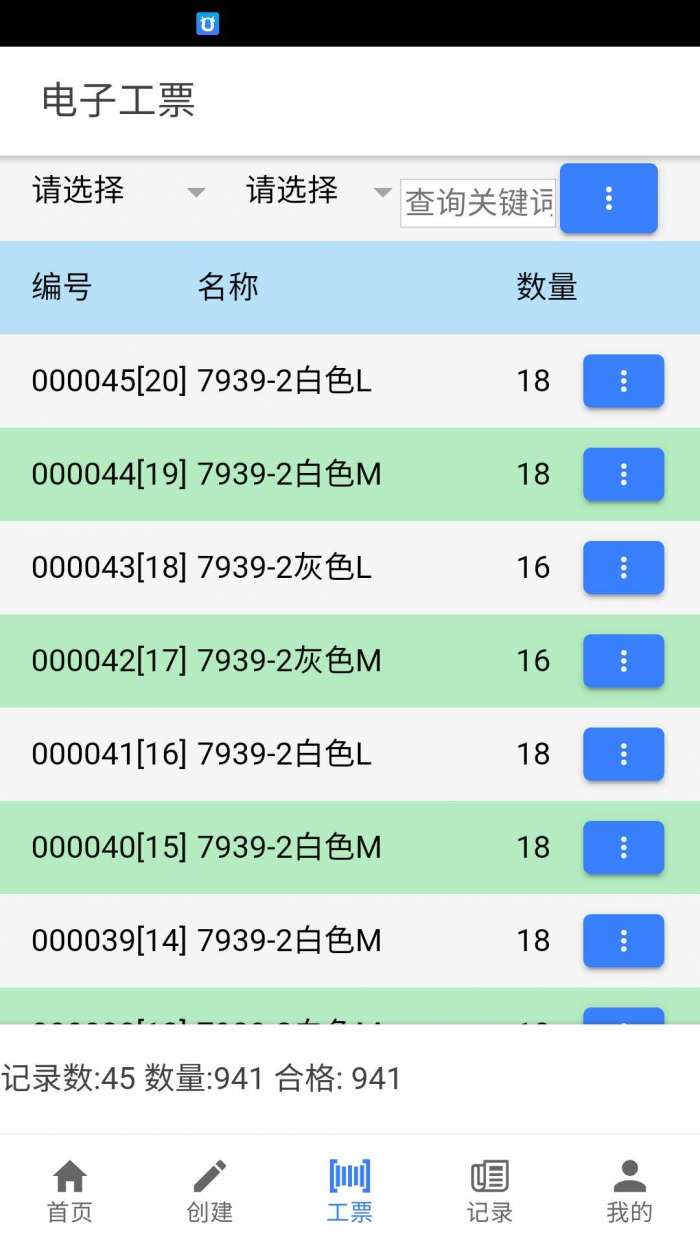The width and height of the screenshot is (700, 1244).
Task: Tap the three-dot button on ticket 000040[15]
Action: pos(623,848)
